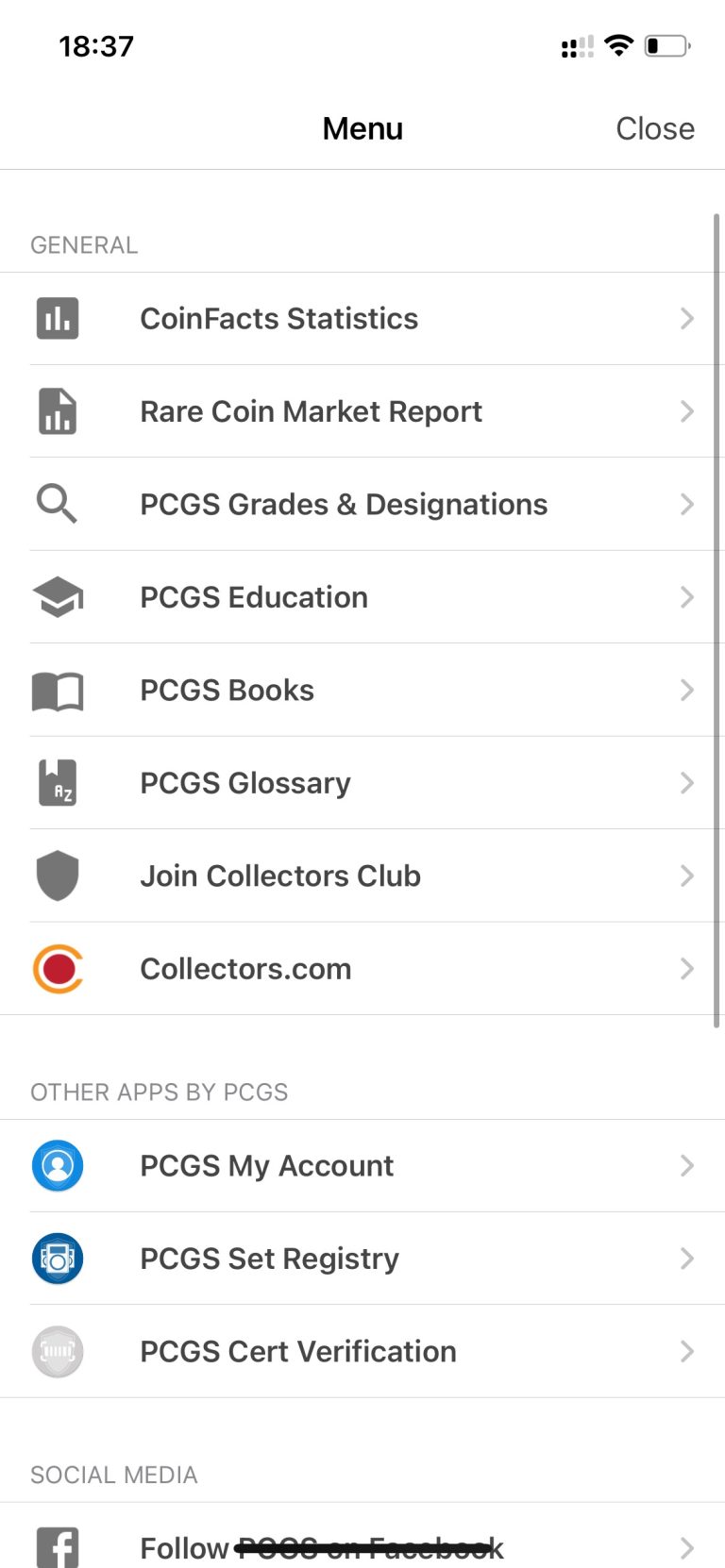Open PCGS Set Registry via its chevron
Viewport: 725px width, 1568px height.
tap(687, 1259)
